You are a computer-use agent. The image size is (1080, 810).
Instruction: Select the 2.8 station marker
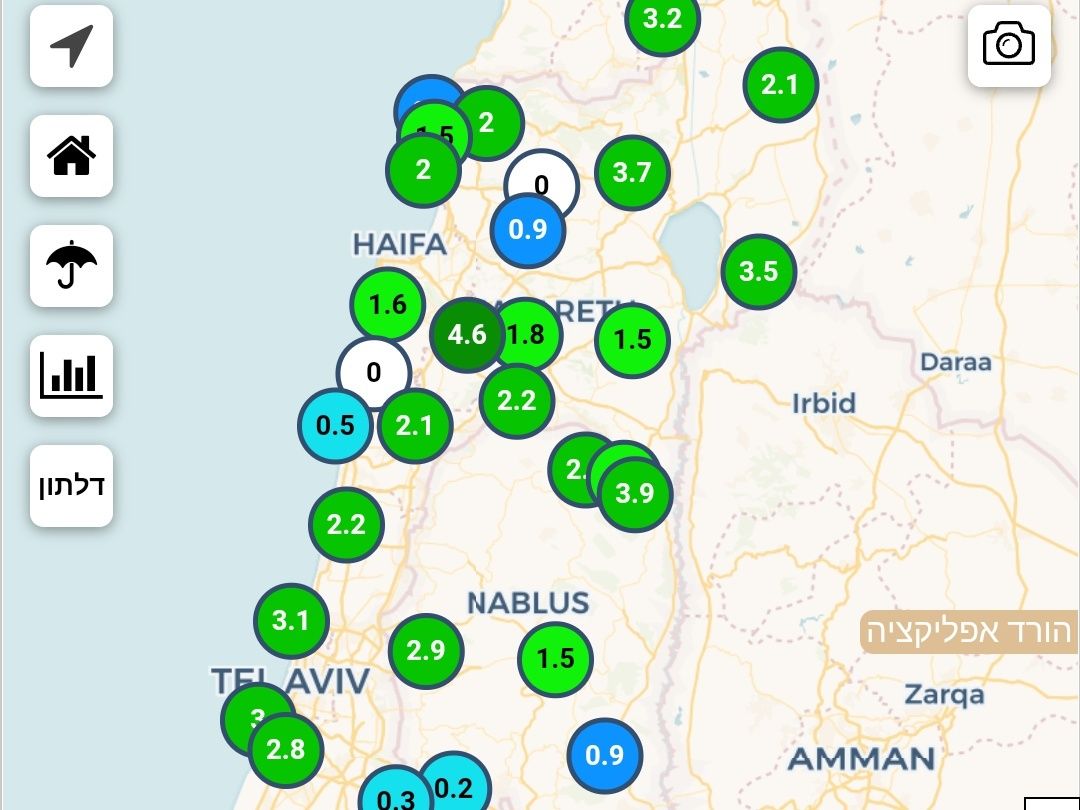(x=285, y=749)
